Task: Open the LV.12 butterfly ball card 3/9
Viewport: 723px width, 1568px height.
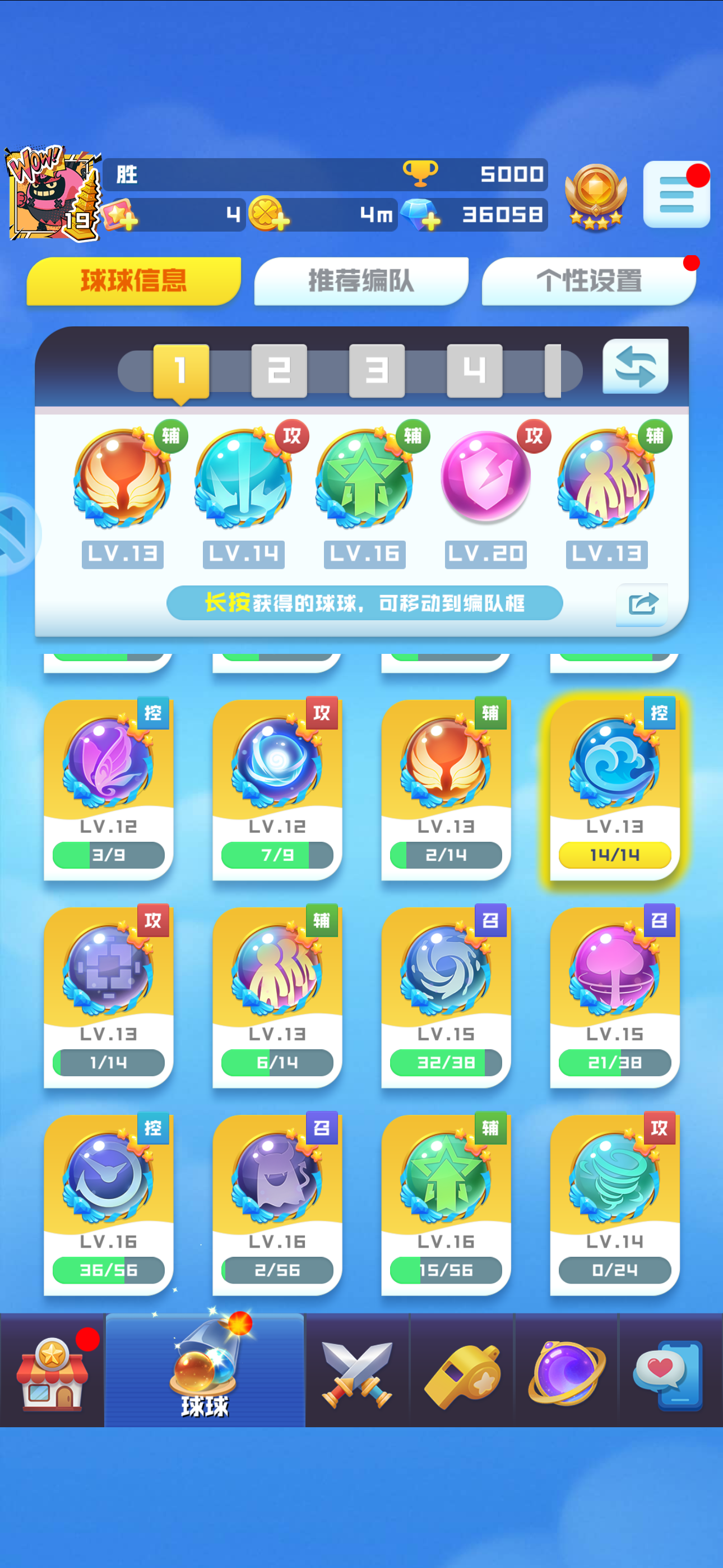Action: [108, 788]
